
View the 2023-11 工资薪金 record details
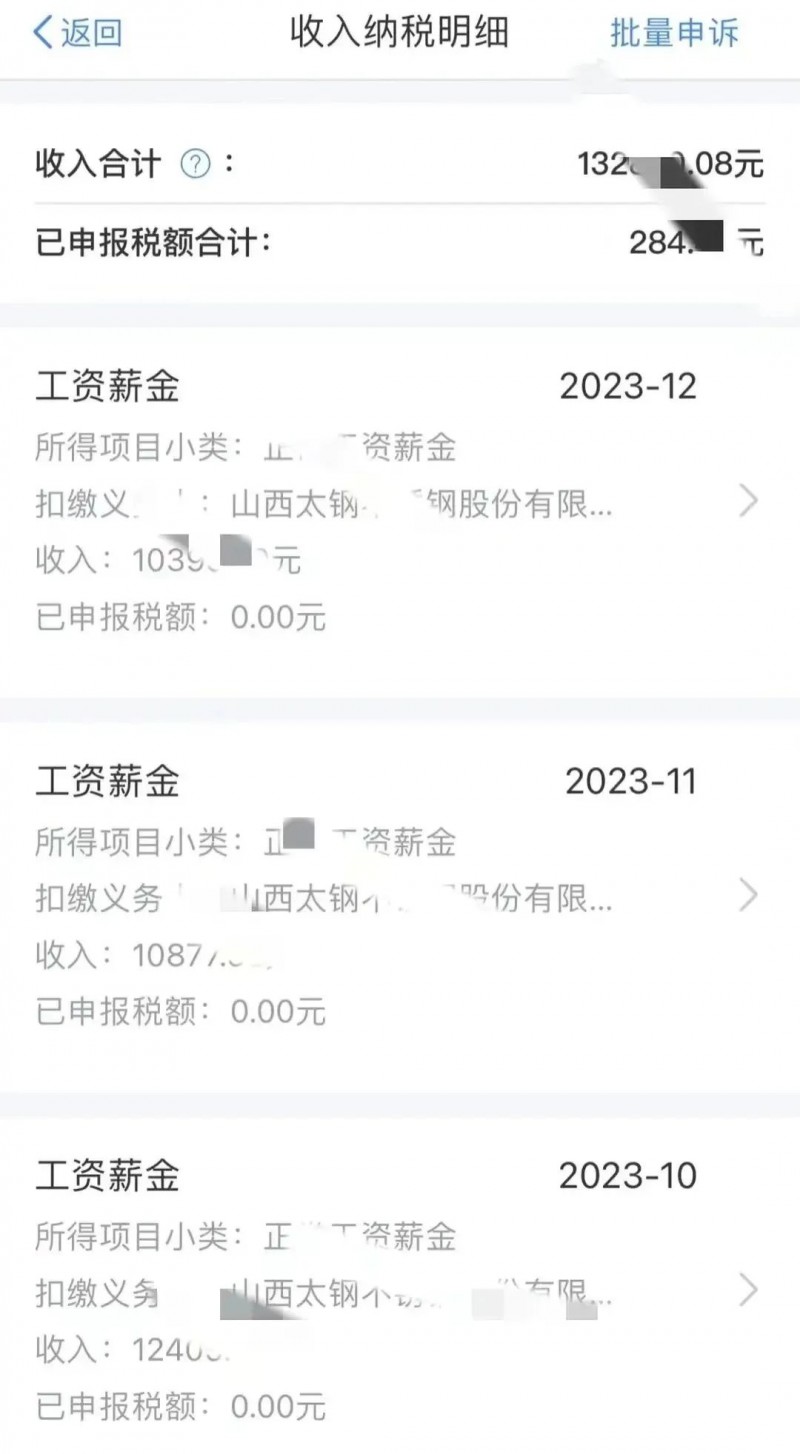tap(400, 895)
